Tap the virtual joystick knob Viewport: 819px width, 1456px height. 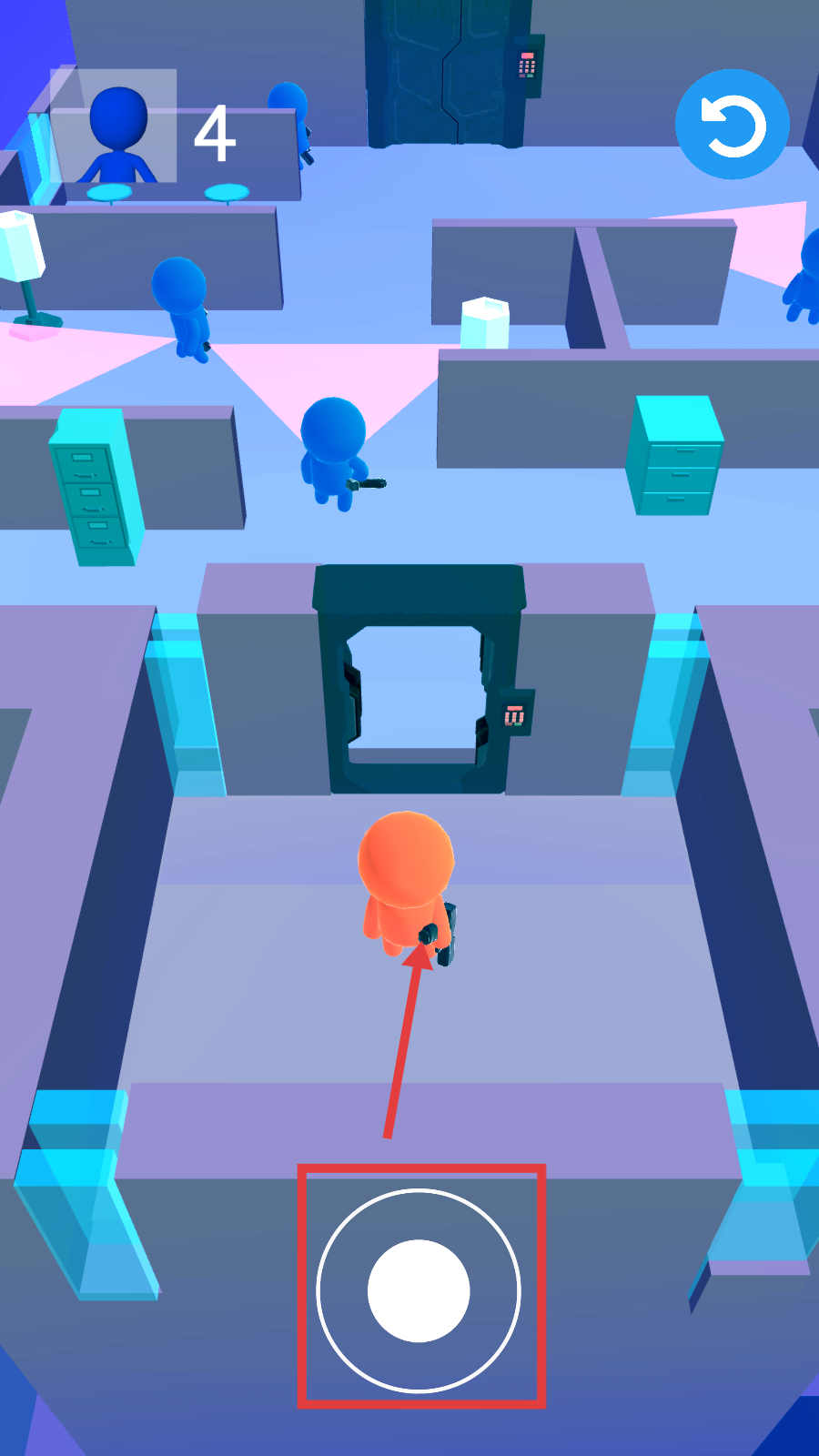419,1290
